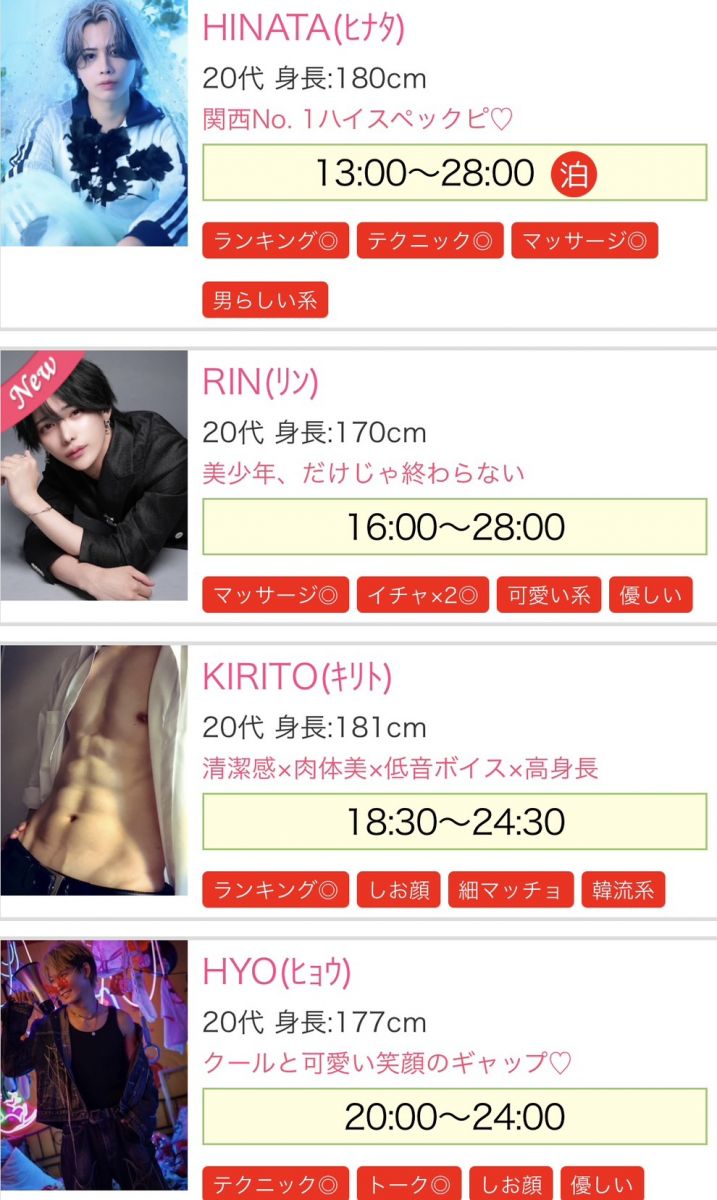
Task: Select the トーク◎ tag under HYO
Action: coord(409,1184)
